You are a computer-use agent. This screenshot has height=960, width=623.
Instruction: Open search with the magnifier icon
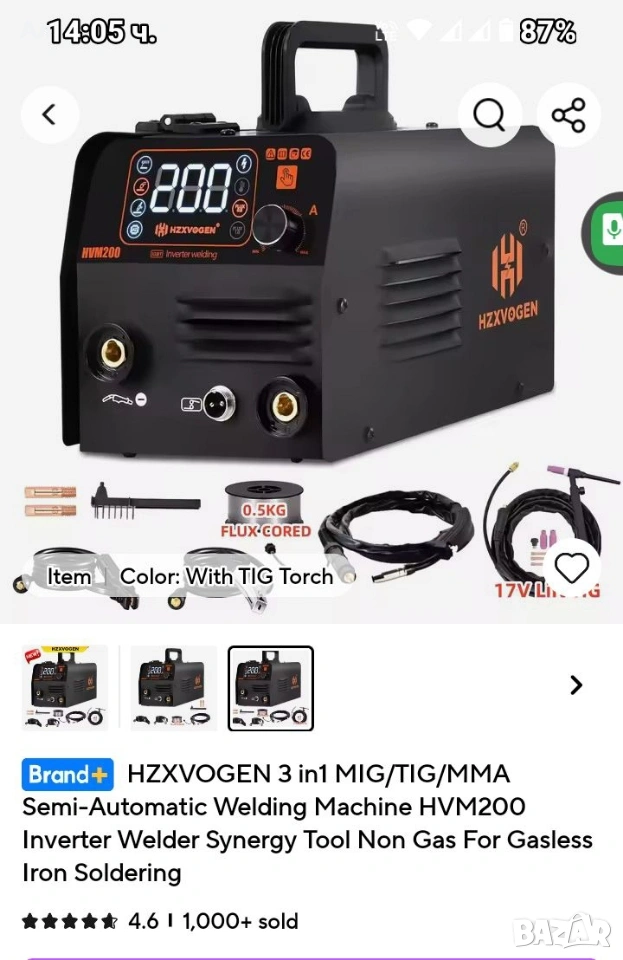click(489, 115)
